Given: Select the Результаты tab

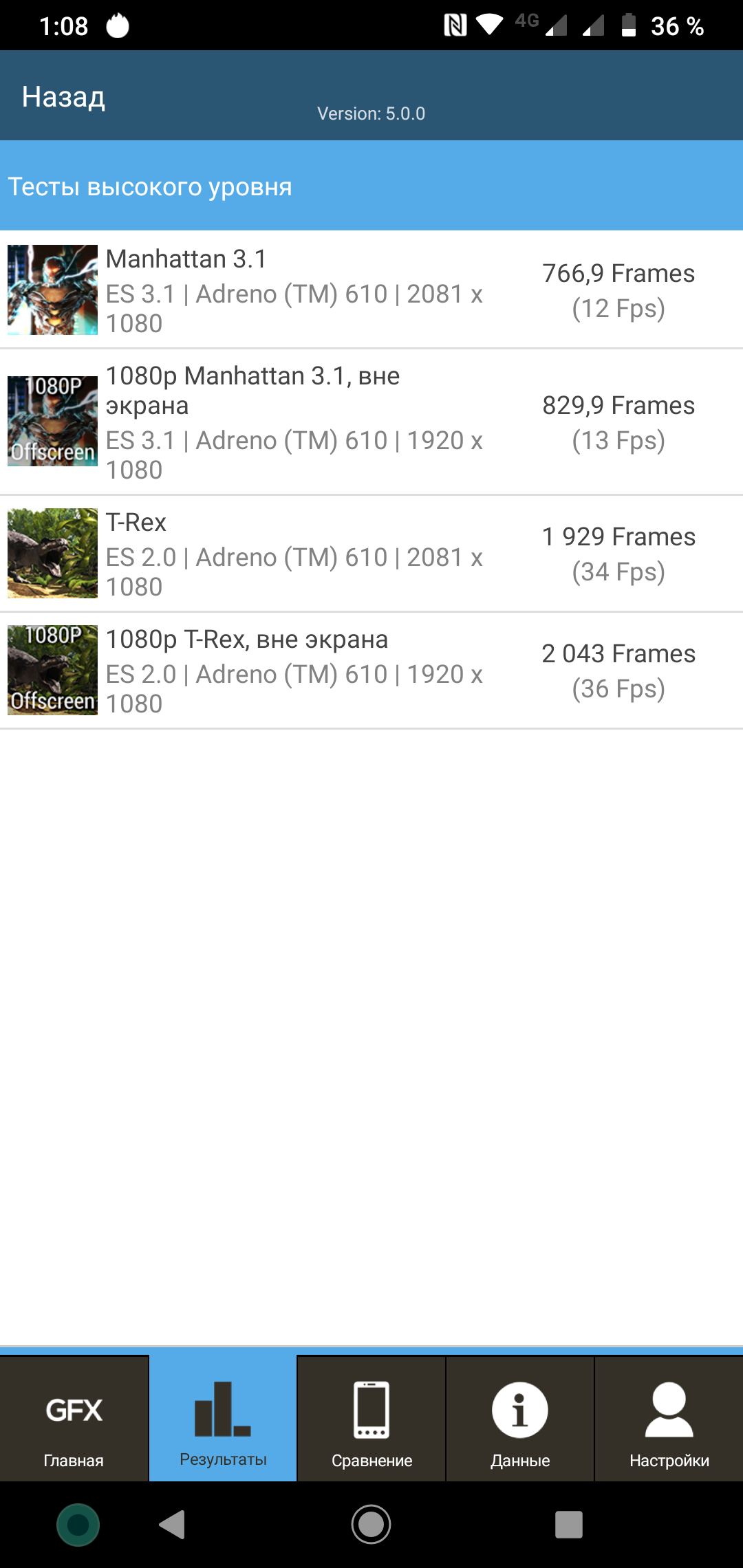Looking at the screenshot, I should pyautogui.click(x=223, y=1419).
